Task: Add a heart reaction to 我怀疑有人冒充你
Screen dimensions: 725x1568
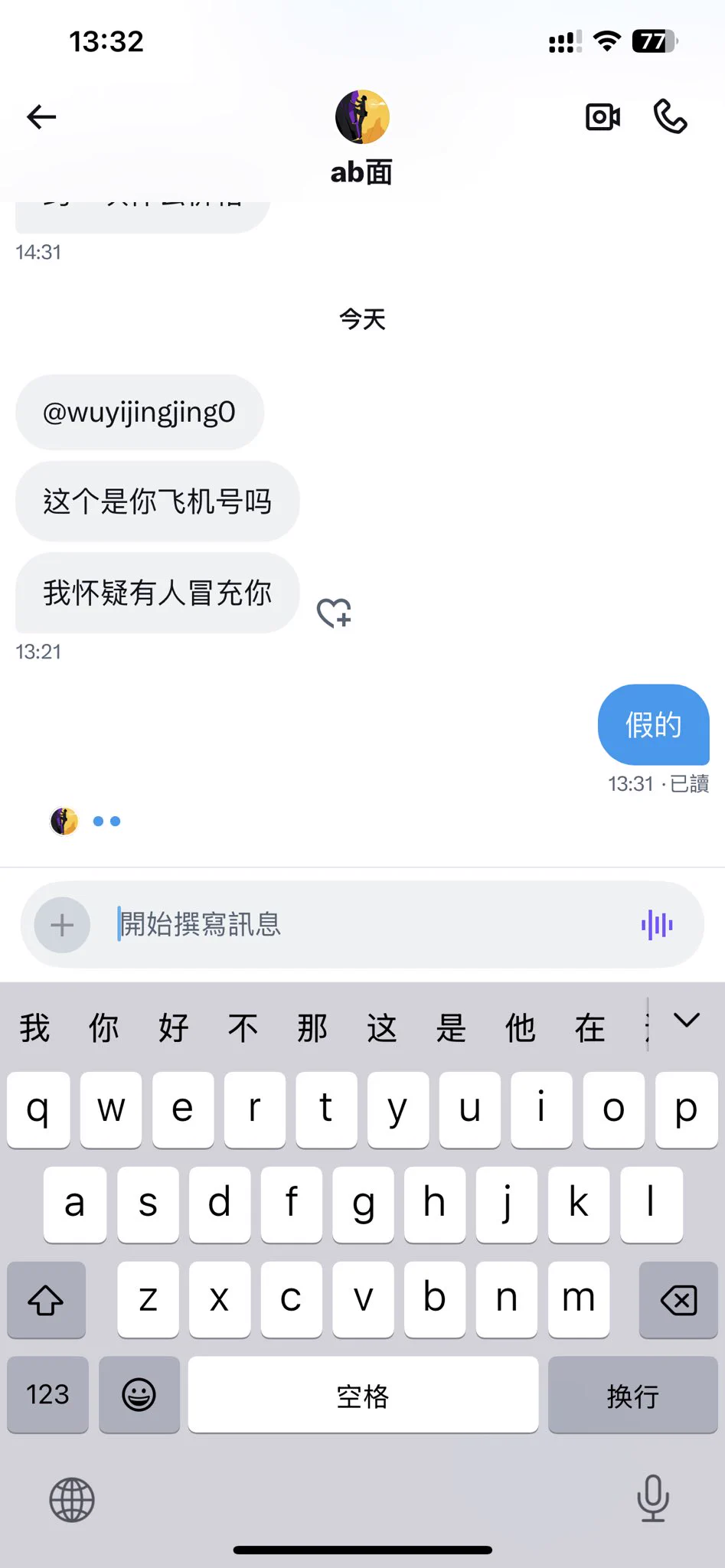Action: click(x=335, y=611)
